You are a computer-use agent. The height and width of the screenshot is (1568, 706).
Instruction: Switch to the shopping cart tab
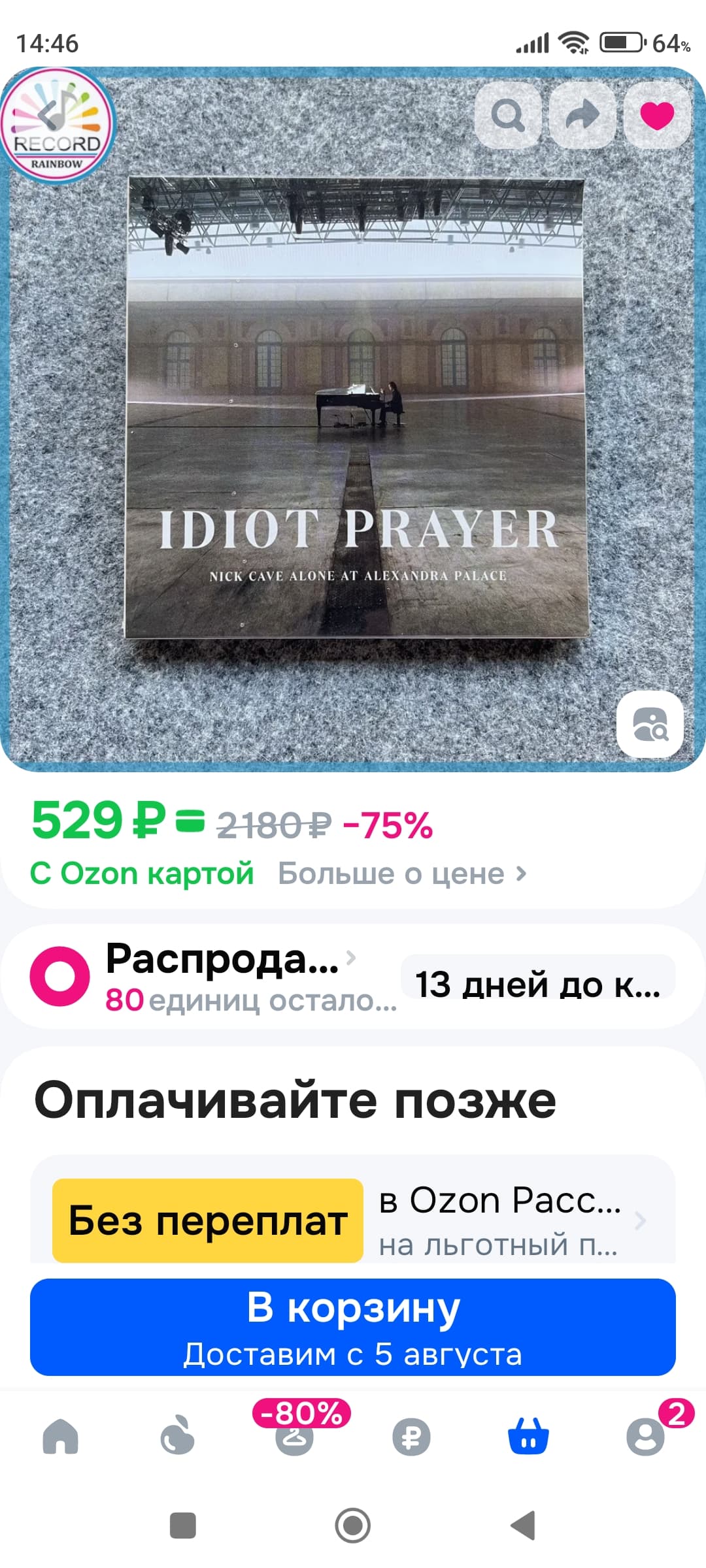(528, 1437)
